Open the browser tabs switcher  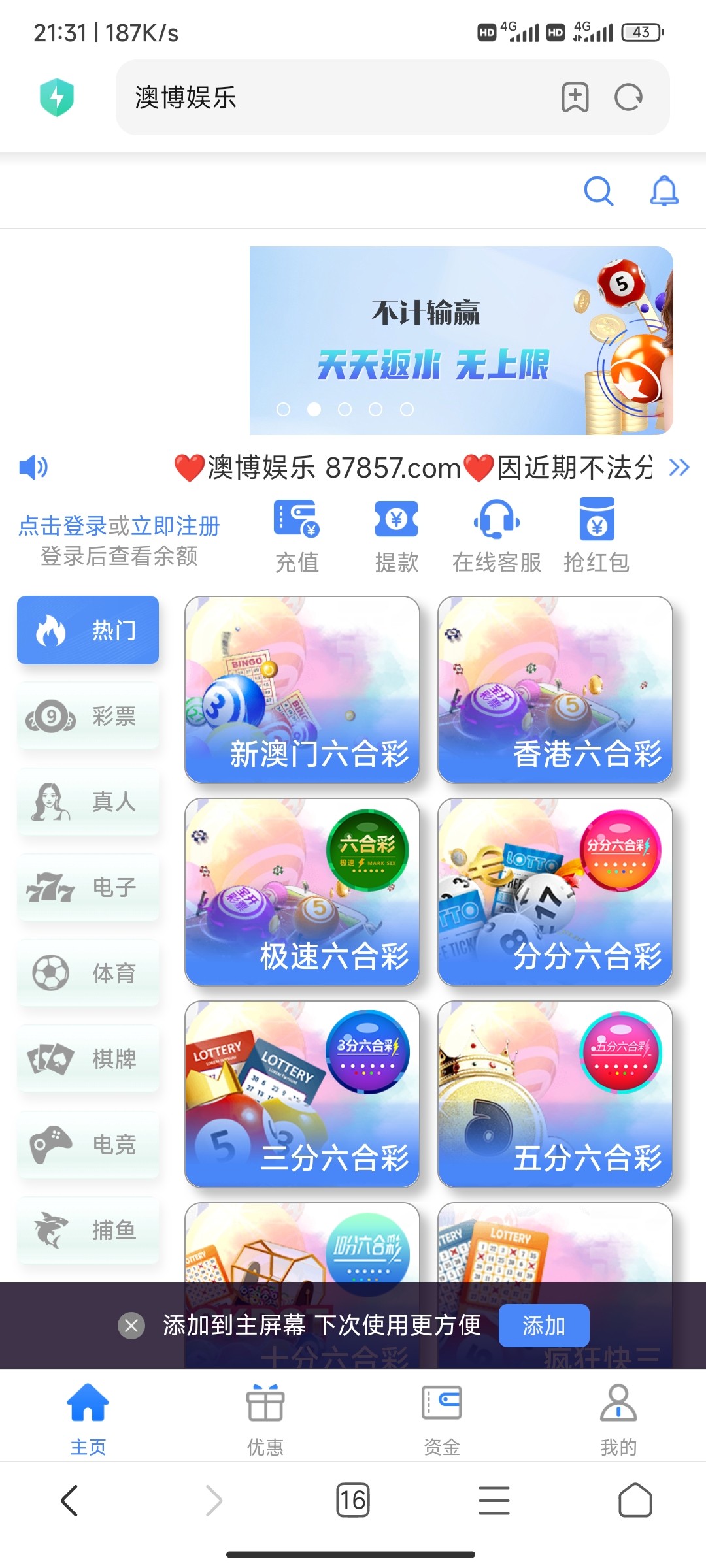(x=352, y=1500)
